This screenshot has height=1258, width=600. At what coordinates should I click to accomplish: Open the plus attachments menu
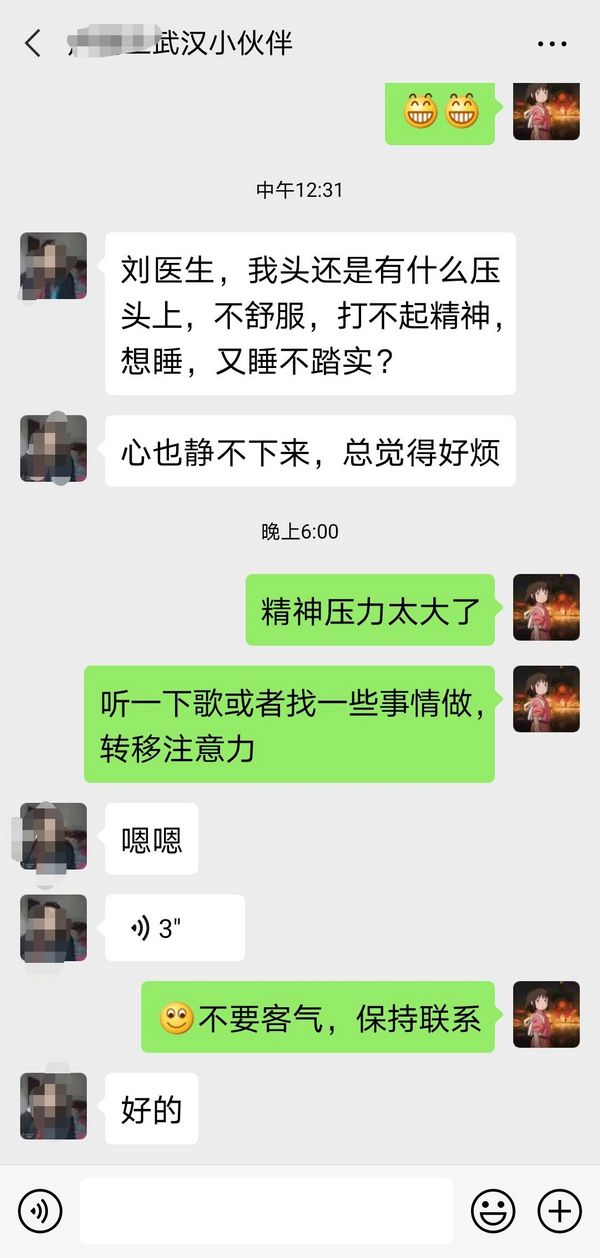click(559, 1211)
